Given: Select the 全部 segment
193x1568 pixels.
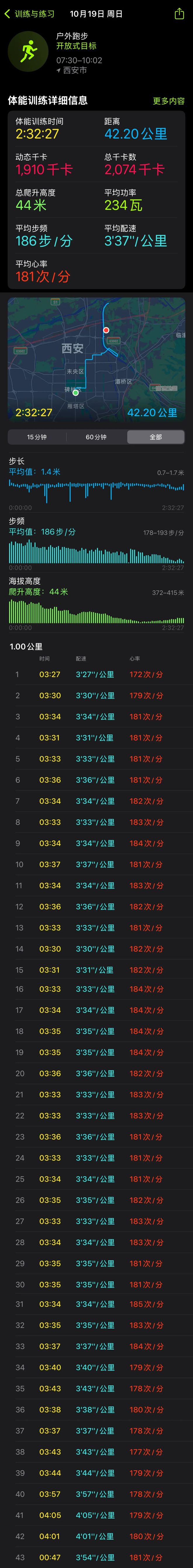Looking at the screenshot, I should click(x=155, y=437).
